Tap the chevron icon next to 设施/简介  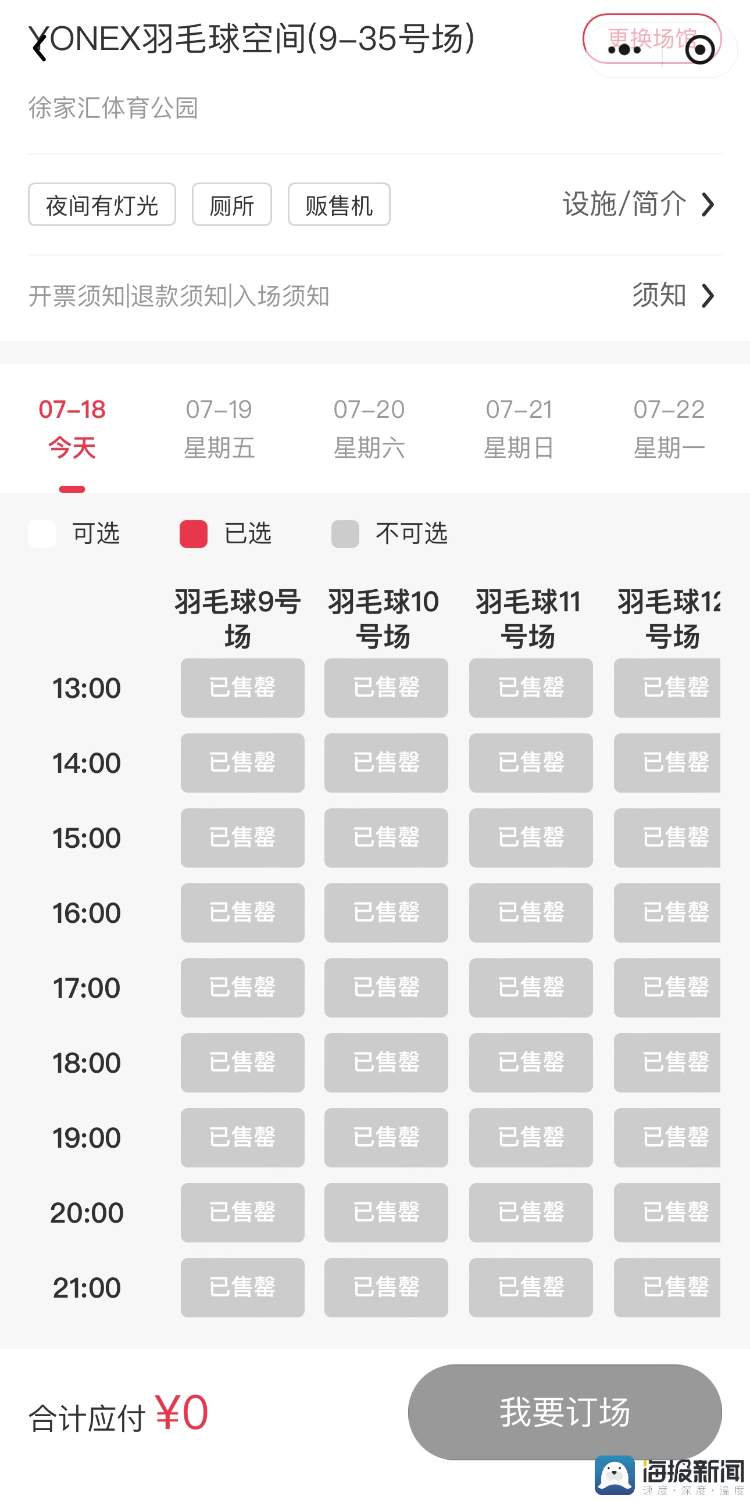point(709,203)
